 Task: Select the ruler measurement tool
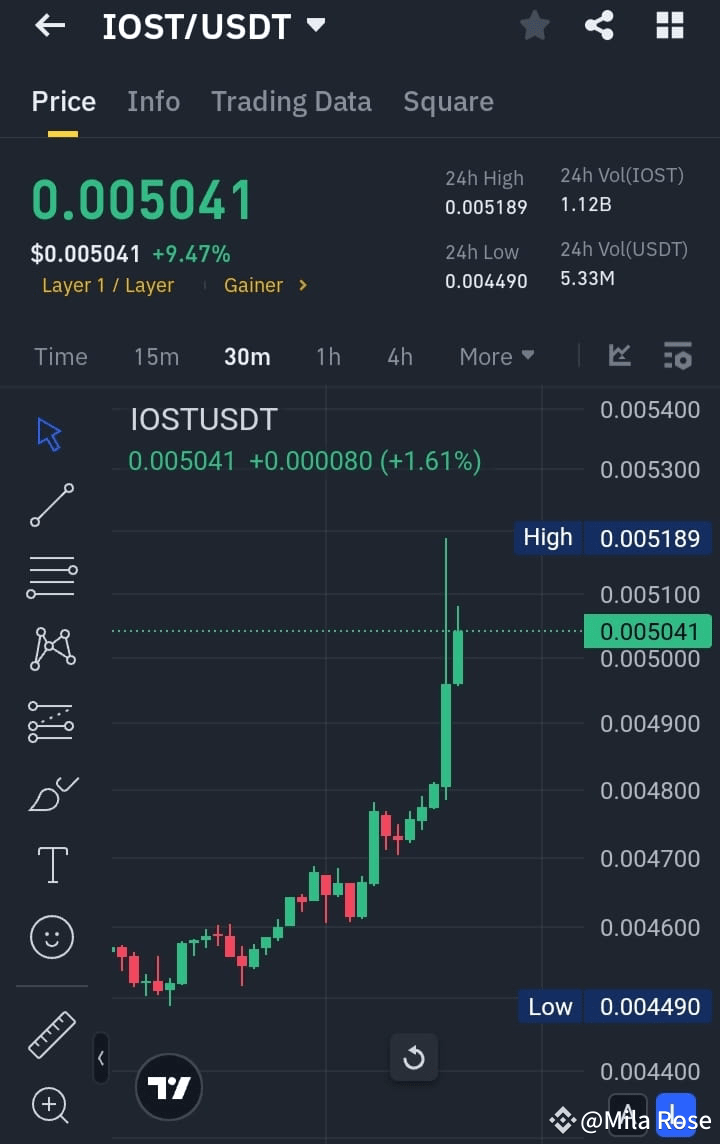pyautogui.click(x=50, y=1035)
